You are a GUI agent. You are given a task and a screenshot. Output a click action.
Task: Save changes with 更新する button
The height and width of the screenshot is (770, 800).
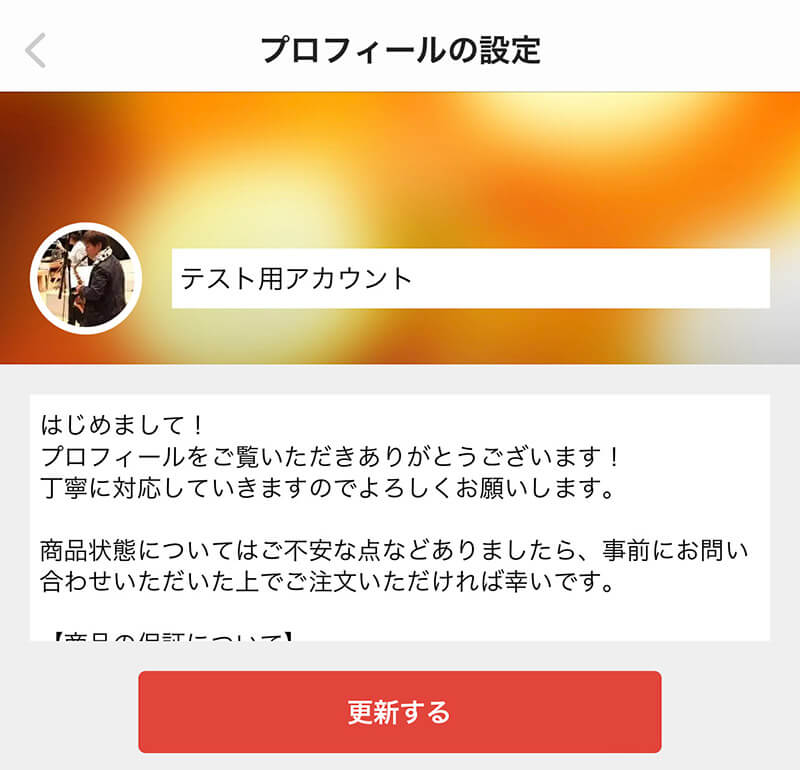[400, 712]
